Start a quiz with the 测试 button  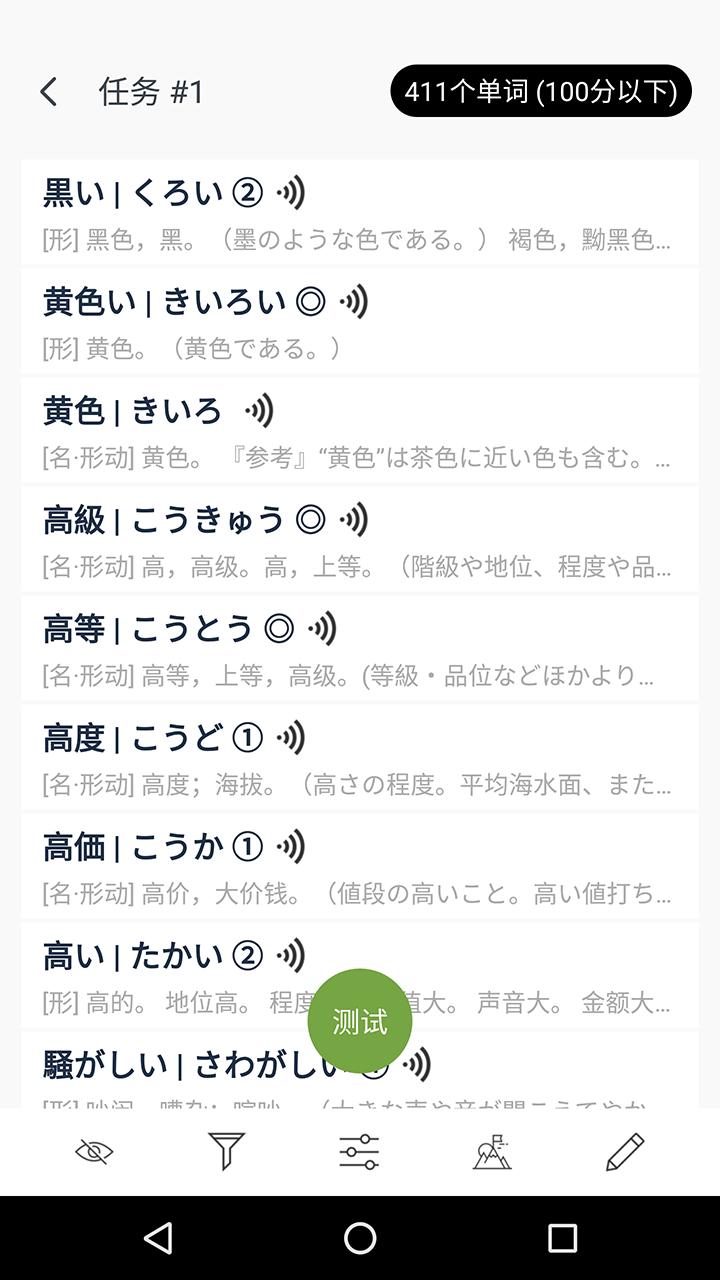(360, 1021)
